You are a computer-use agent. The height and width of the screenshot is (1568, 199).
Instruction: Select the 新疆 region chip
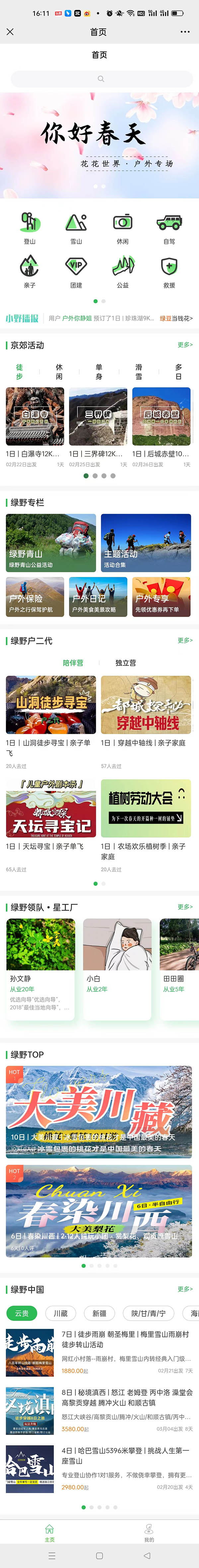(x=99, y=1313)
